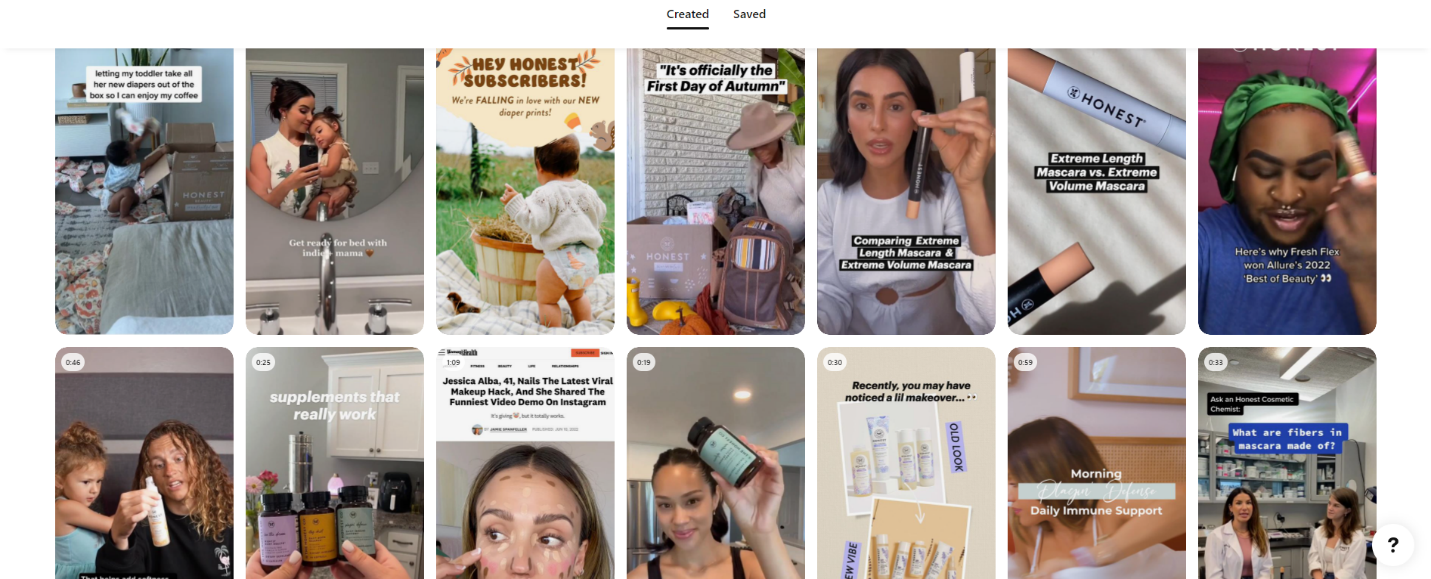
Task: Open the help question mark button
Action: [1392, 545]
